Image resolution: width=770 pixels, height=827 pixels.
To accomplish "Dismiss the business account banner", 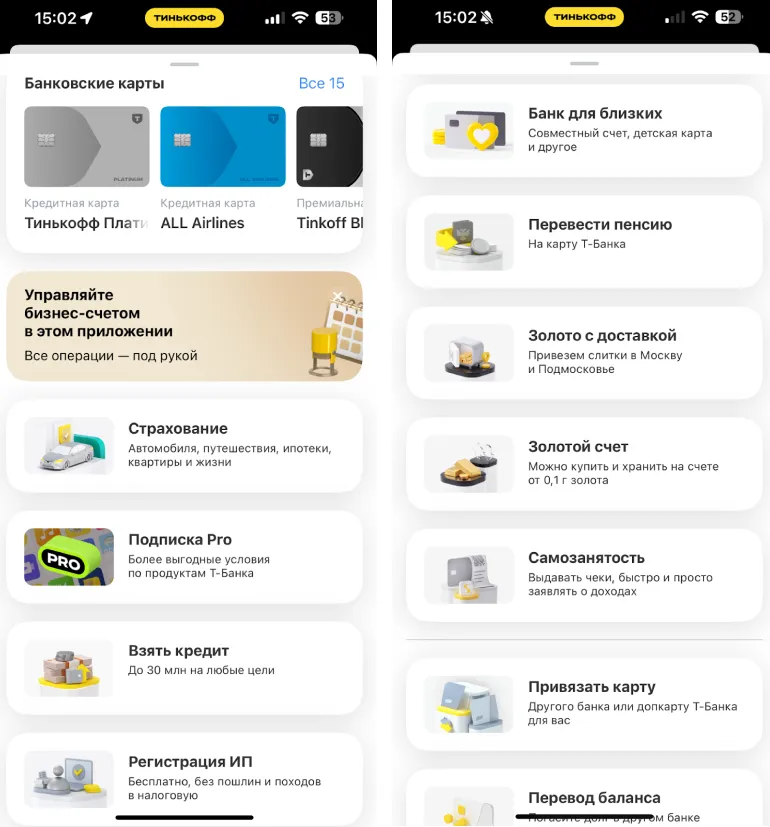I will click(338, 296).
